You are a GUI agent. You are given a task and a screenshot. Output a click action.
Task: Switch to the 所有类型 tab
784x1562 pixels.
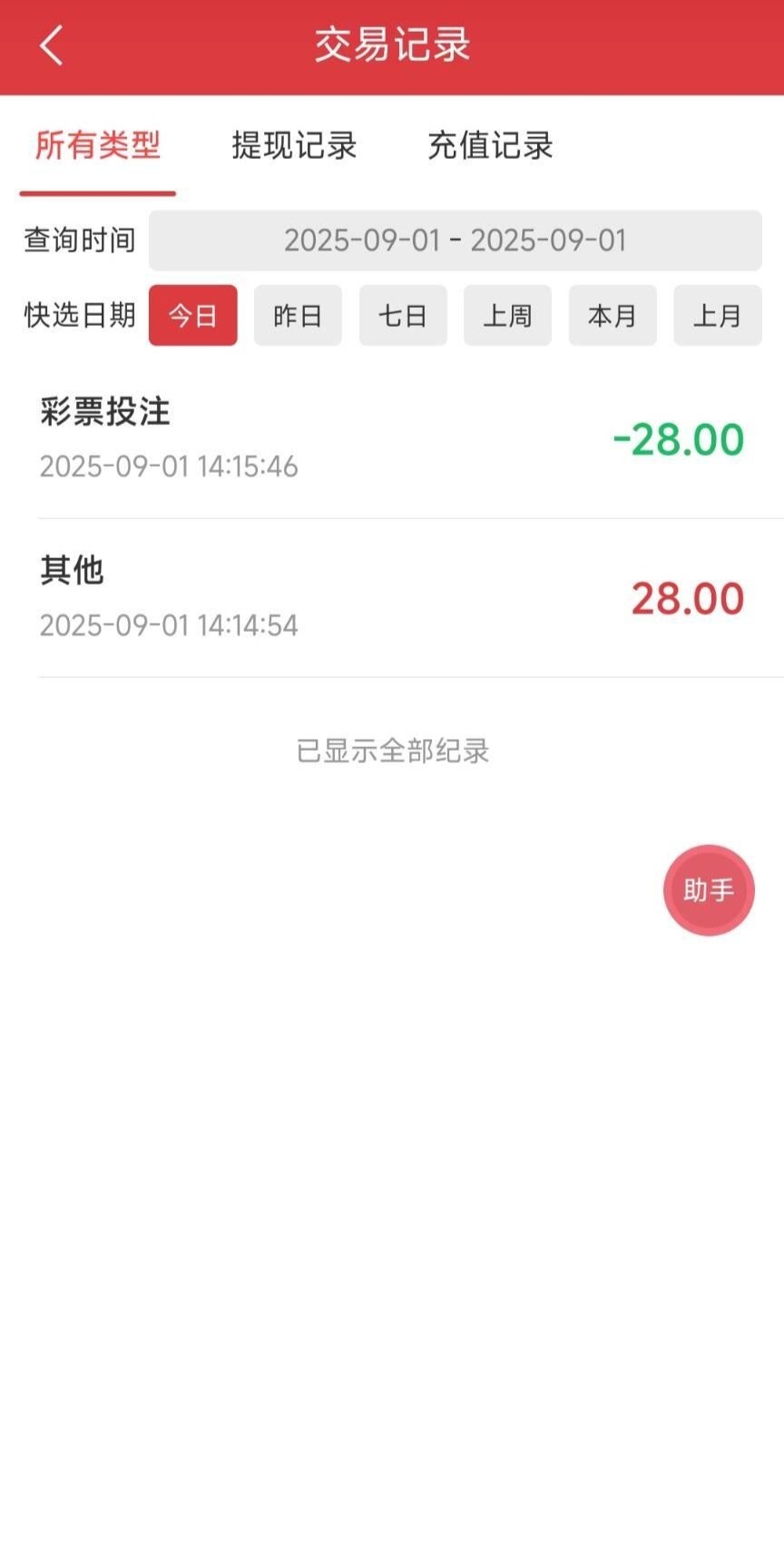(98, 145)
